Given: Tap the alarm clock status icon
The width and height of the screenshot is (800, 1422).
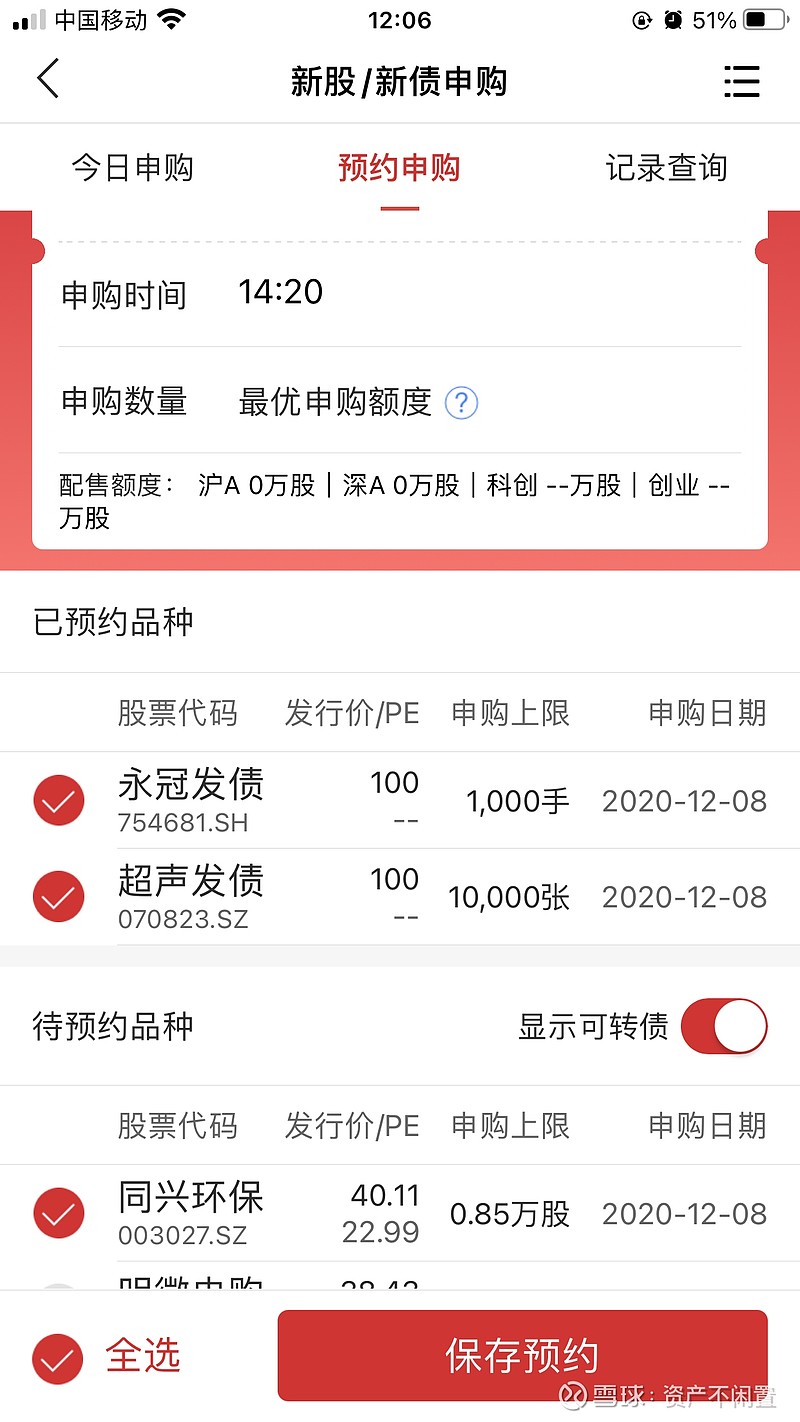Looking at the screenshot, I should [675, 18].
